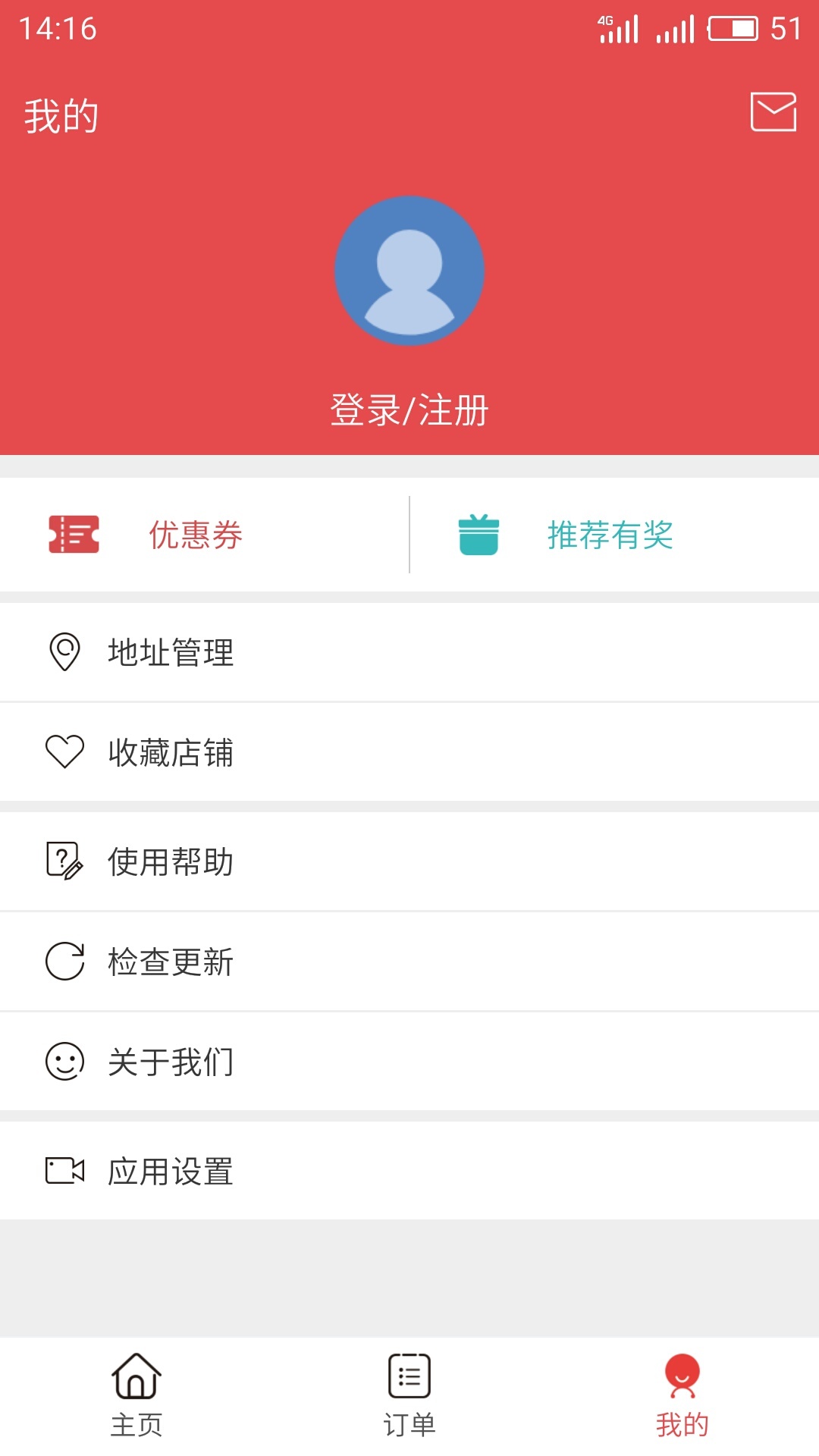Tap the profile avatar picture
The height and width of the screenshot is (1456, 819).
[409, 271]
